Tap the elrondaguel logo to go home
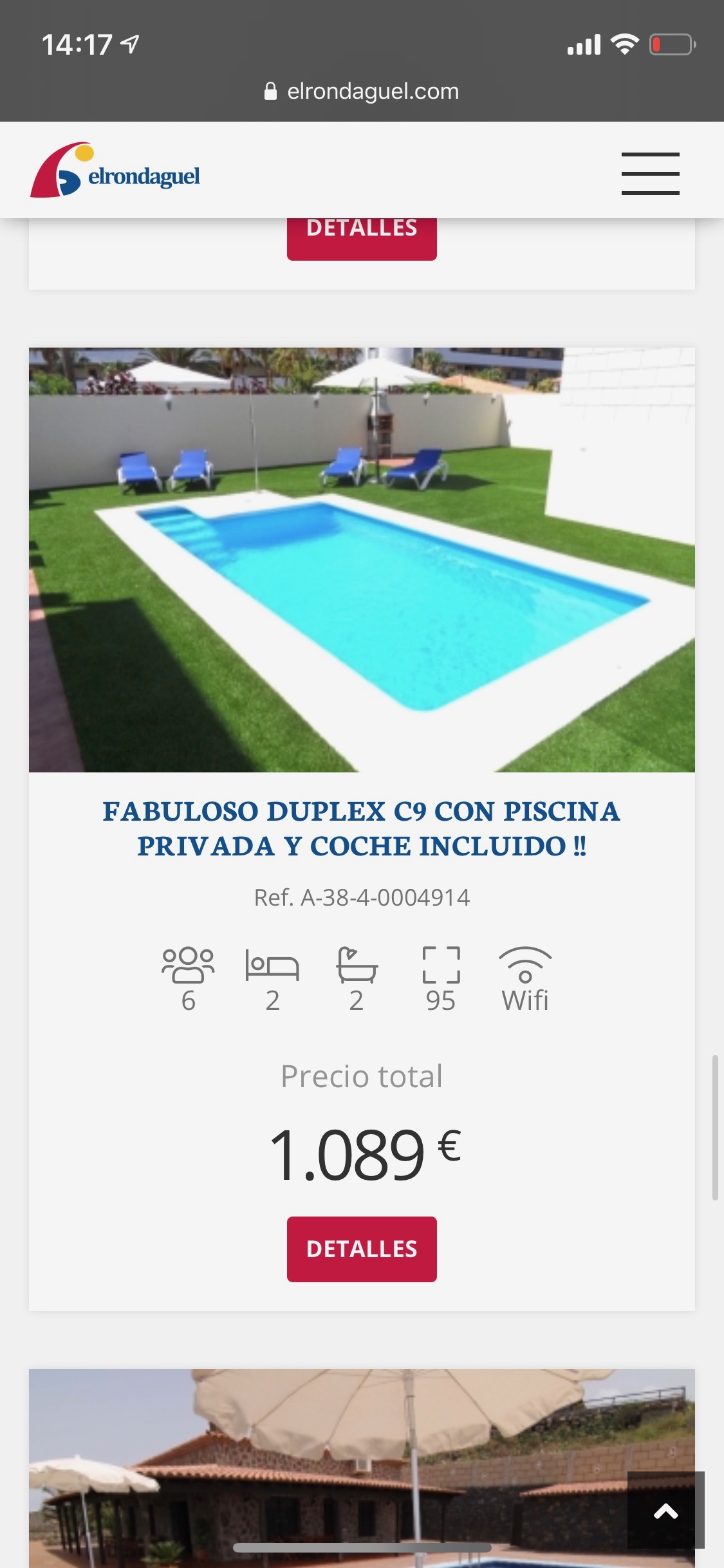The image size is (724, 1568). [x=115, y=171]
